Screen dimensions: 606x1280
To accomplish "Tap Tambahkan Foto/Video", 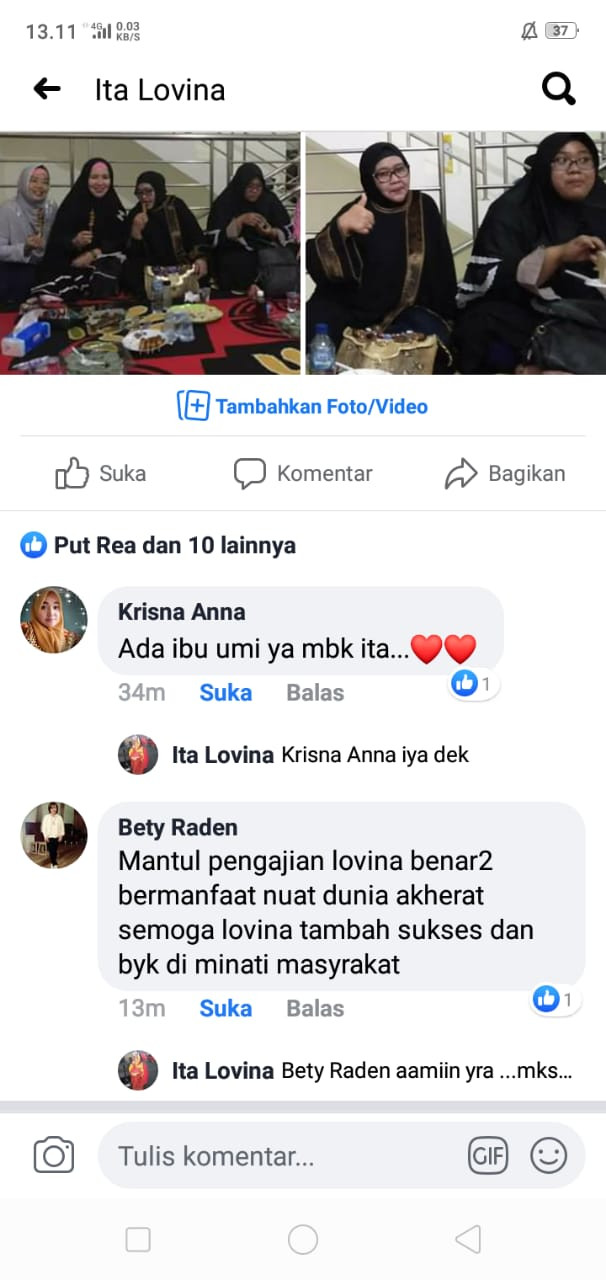I will click(x=303, y=406).
